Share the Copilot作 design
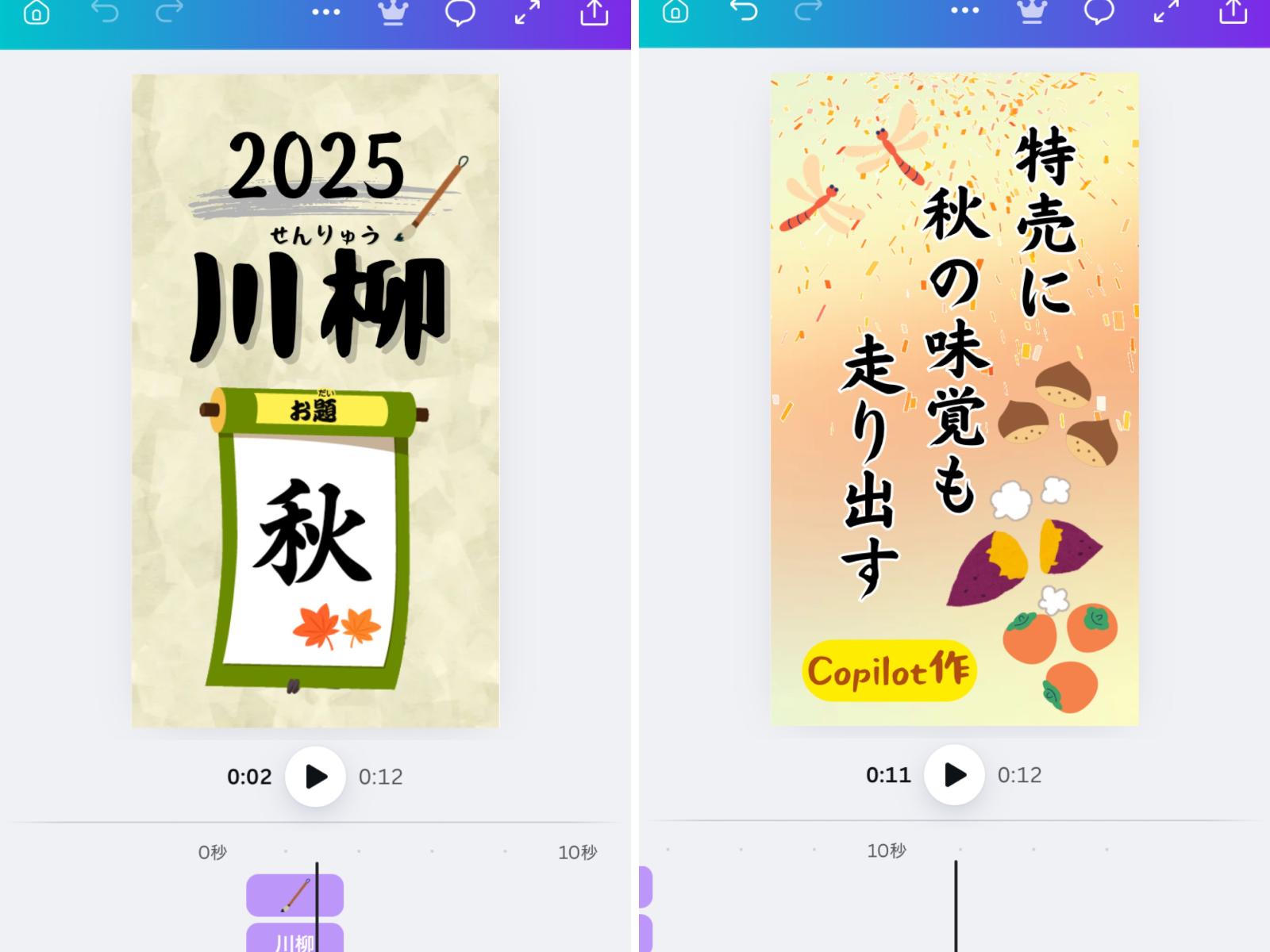This screenshot has height=952, width=1270. [1233, 11]
